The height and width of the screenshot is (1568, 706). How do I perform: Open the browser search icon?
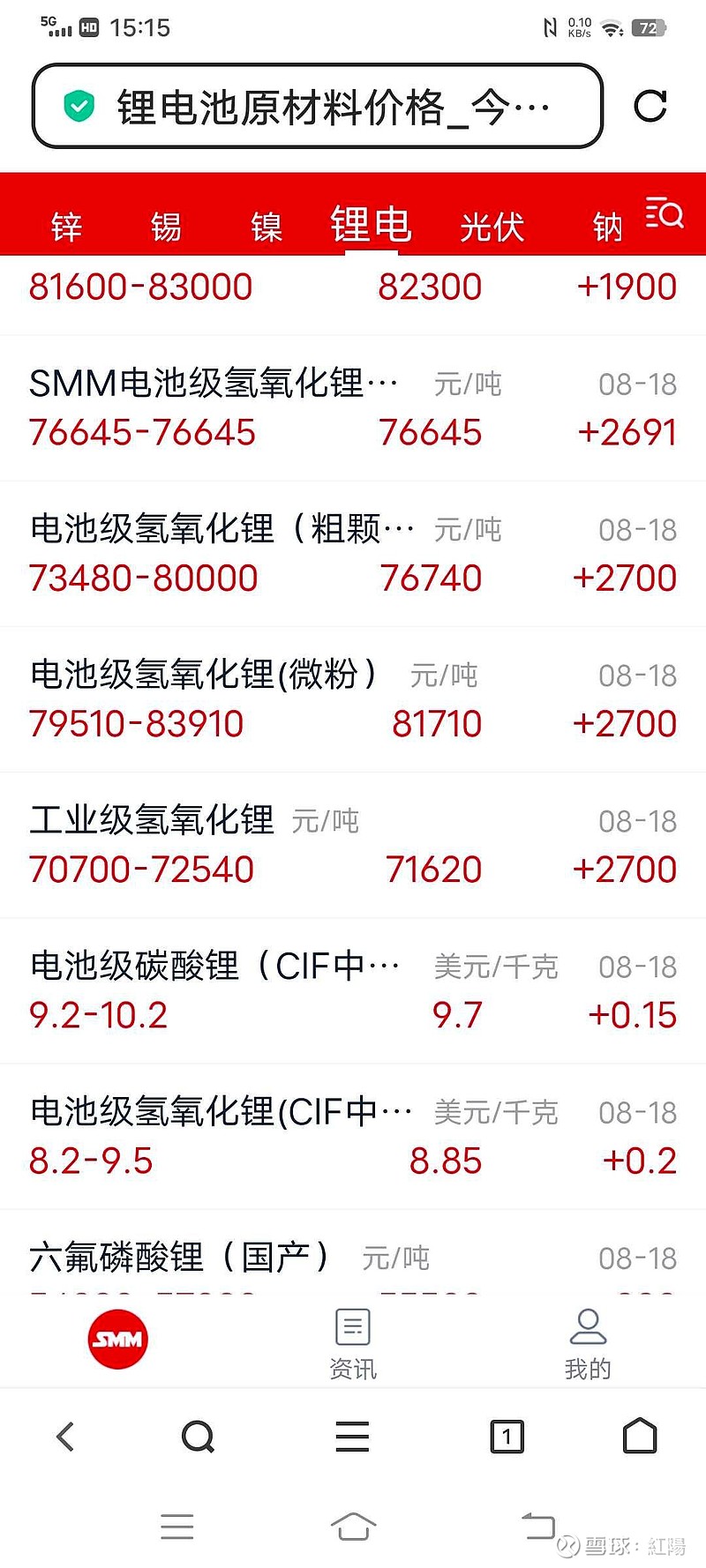198,1437
